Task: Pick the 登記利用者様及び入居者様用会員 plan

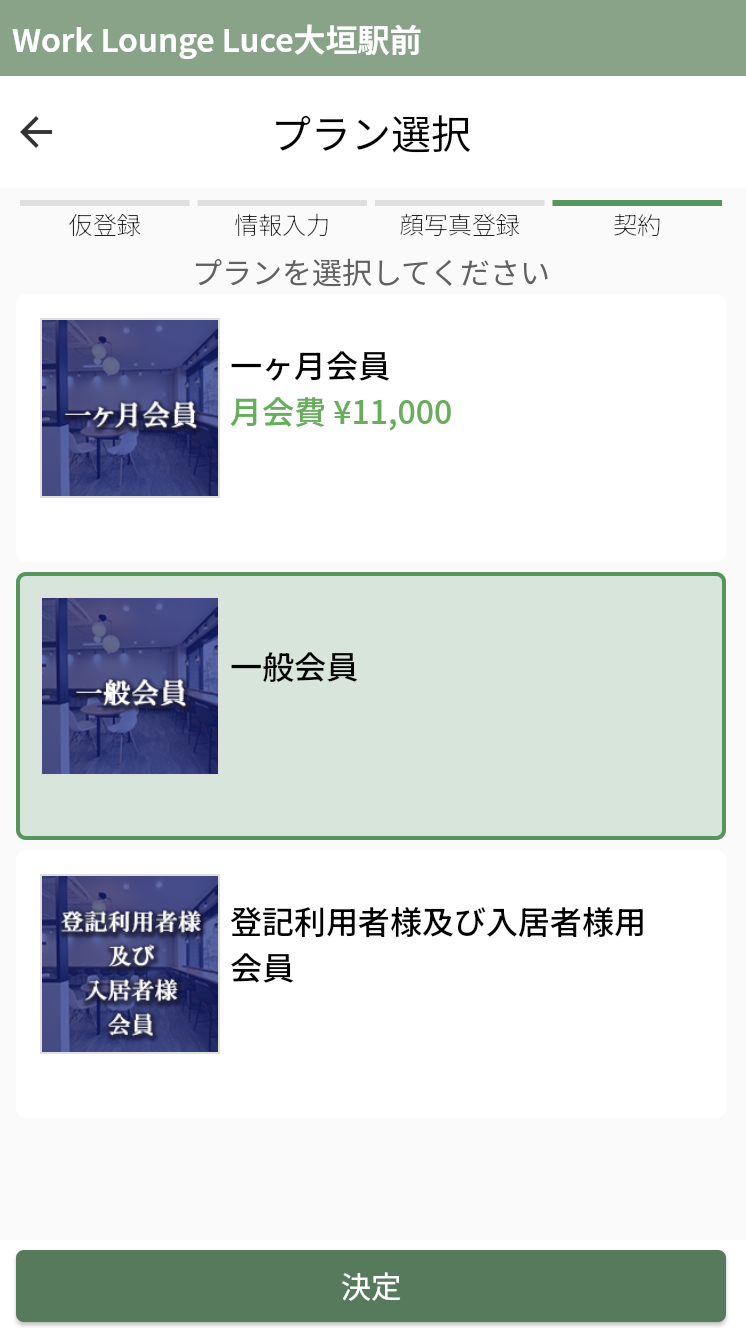Action: (370, 983)
